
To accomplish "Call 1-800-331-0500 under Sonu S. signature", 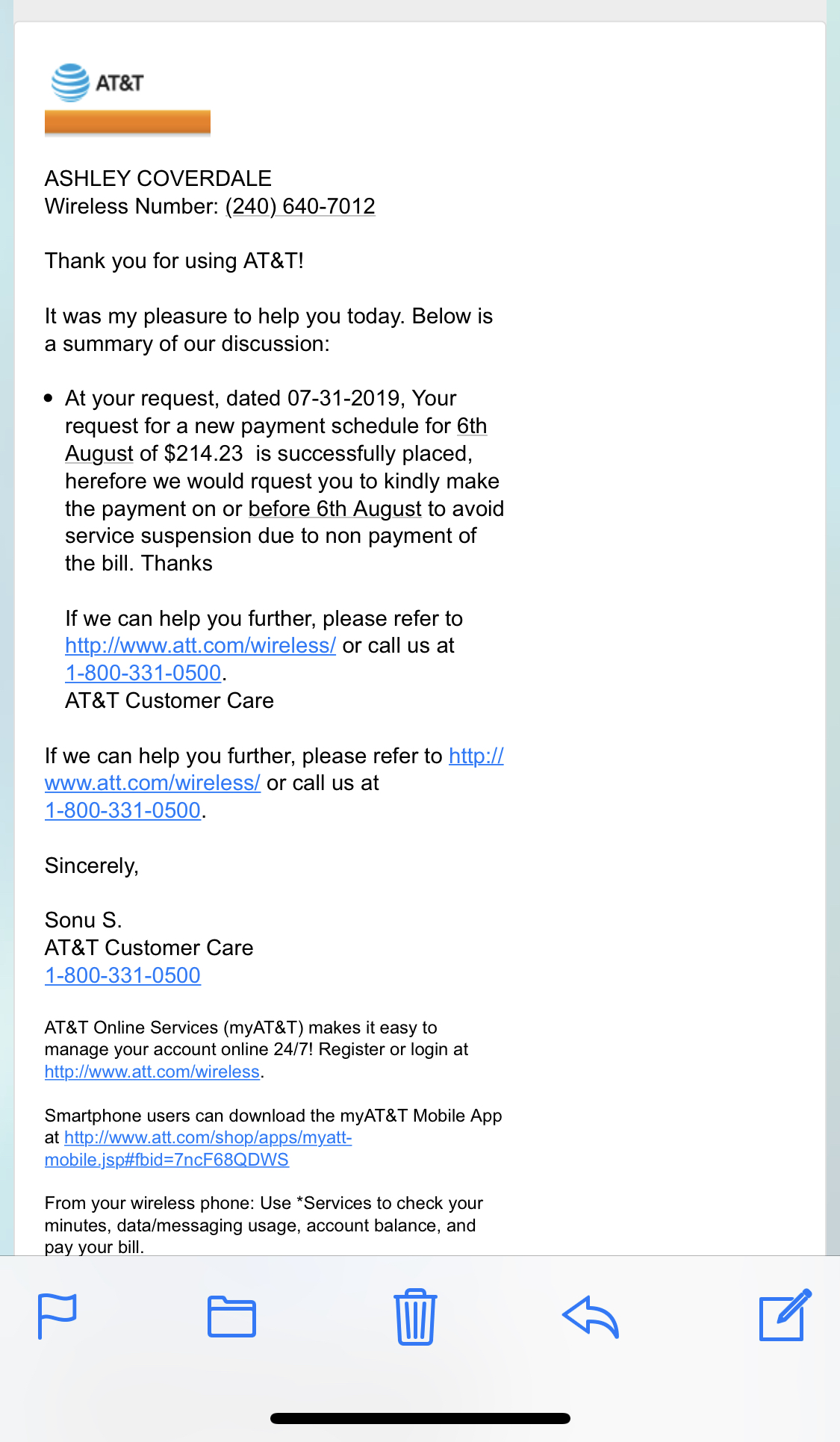I will 122,975.
